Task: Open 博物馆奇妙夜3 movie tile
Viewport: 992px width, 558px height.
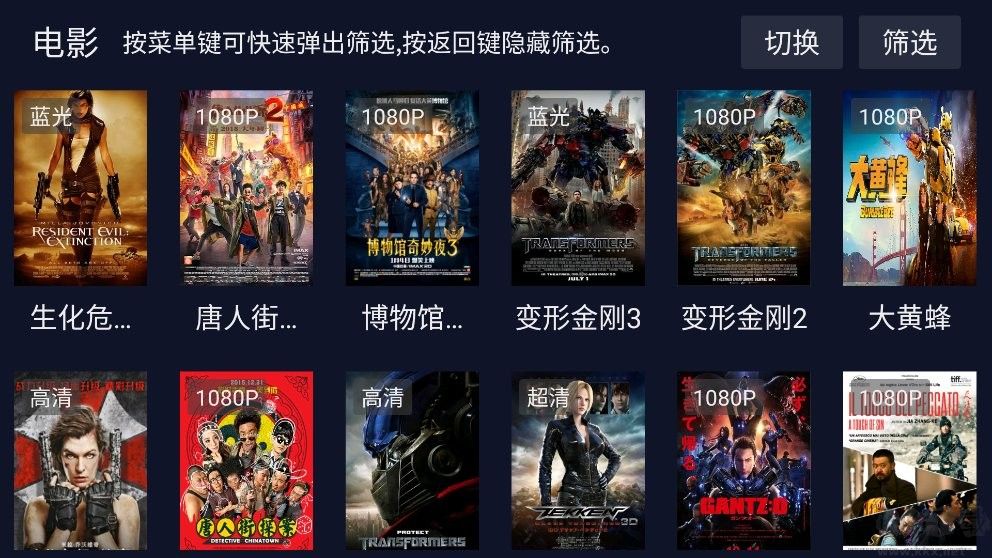Action: (412, 188)
